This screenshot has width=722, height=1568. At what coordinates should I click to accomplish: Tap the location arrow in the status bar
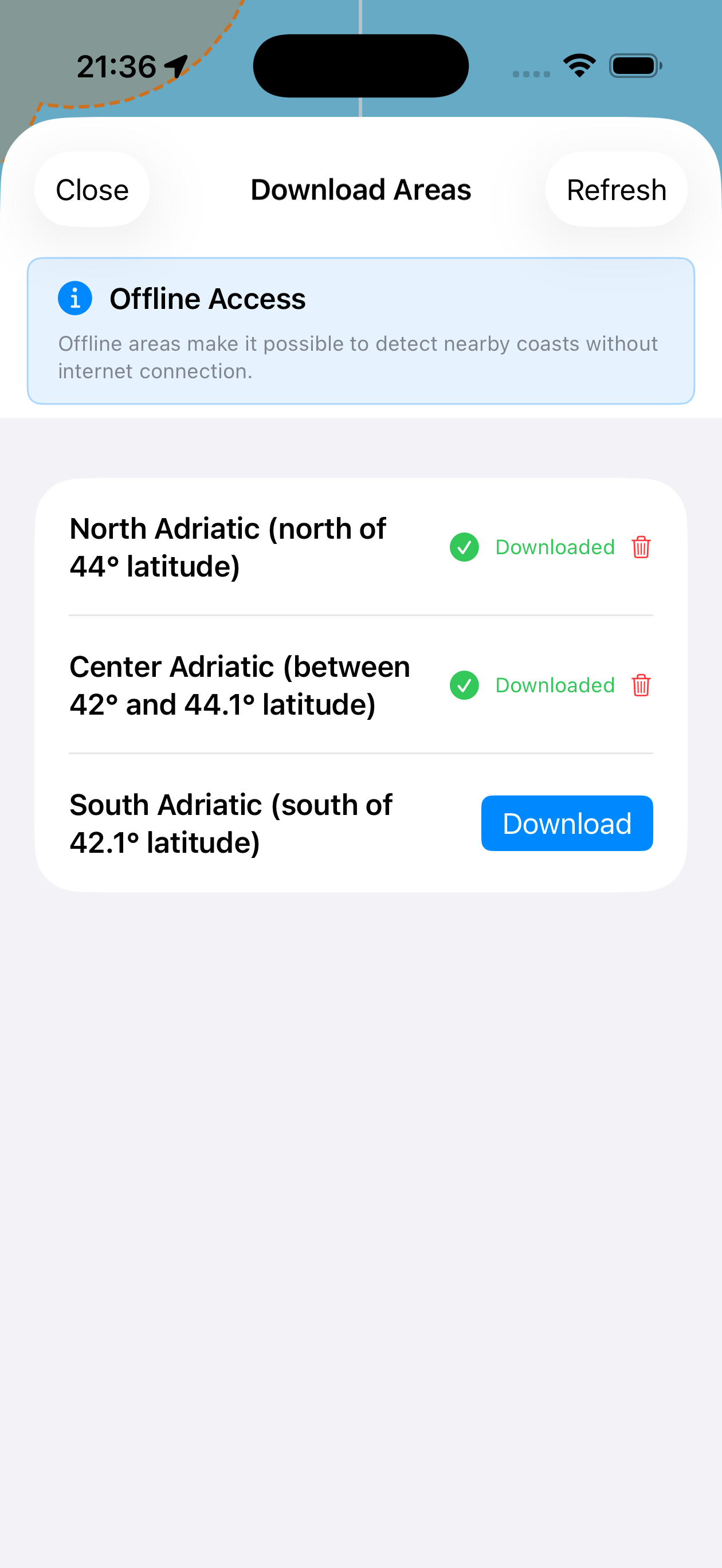pos(176,65)
